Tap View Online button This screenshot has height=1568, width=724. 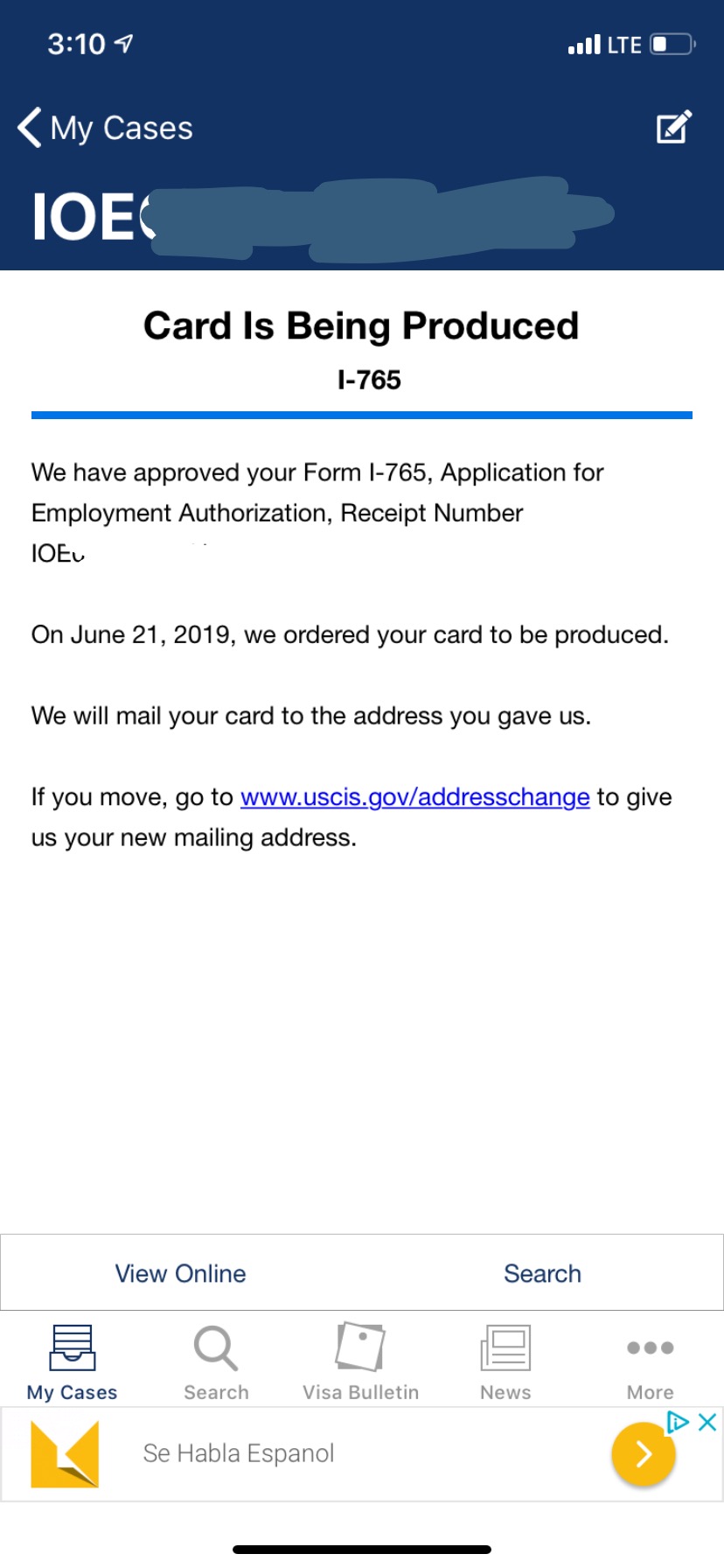(x=181, y=1273)
